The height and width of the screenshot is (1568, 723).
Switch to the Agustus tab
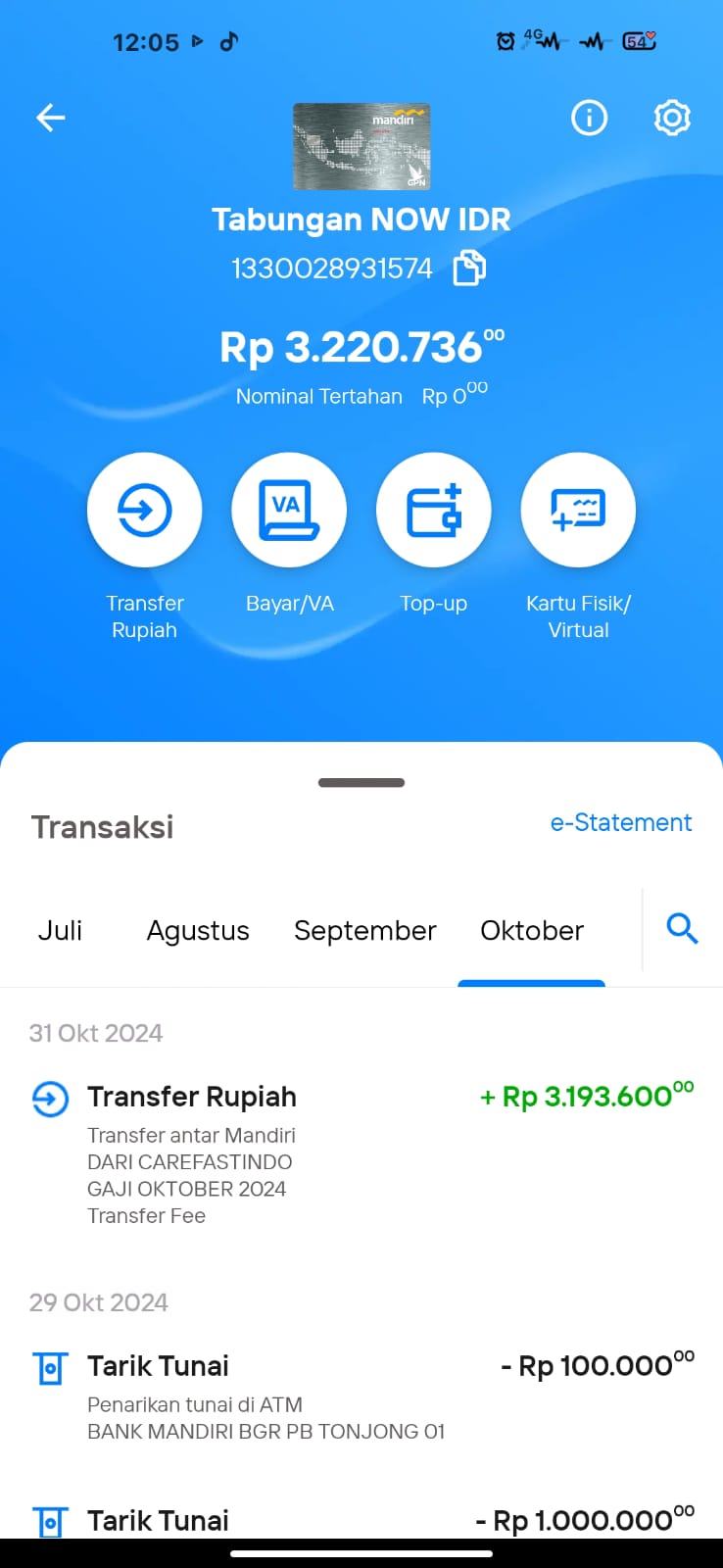point(198,931)
